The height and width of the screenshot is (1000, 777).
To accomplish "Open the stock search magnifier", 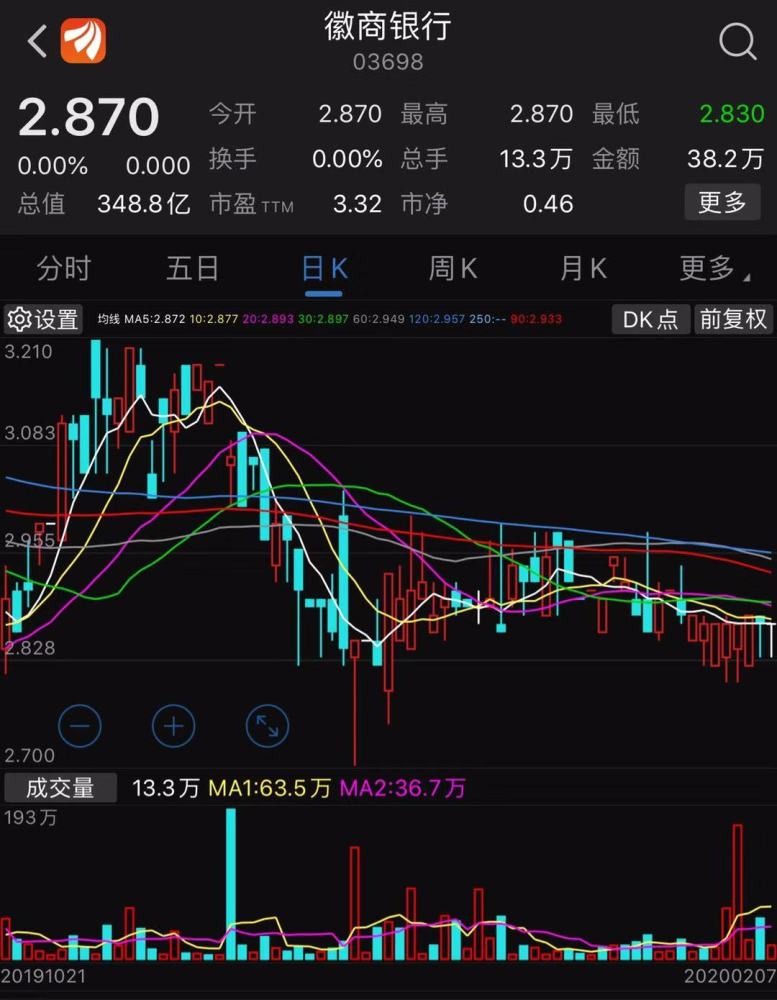I will (x=738, y=41).
